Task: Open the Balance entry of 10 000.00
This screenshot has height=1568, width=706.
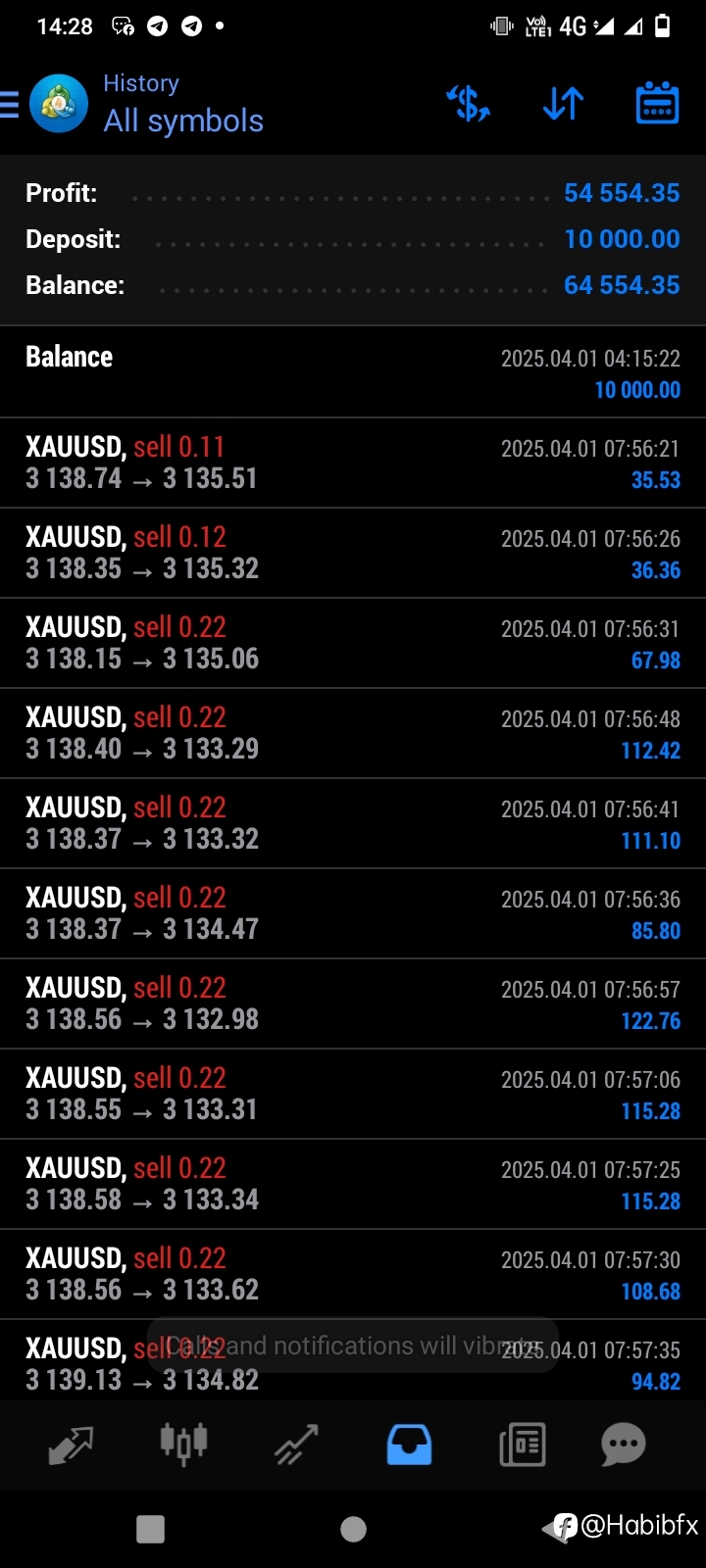Action: 353,372
